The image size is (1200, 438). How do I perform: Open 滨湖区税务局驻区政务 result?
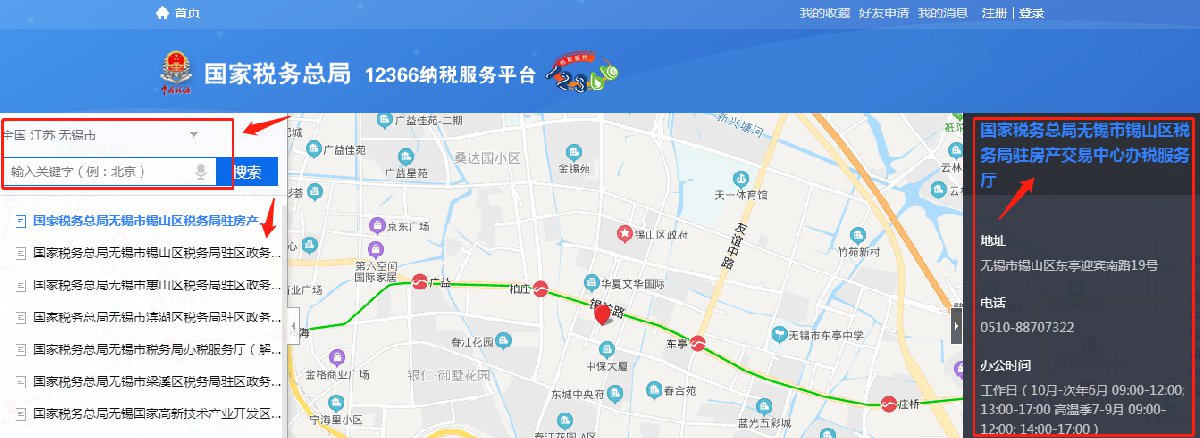pyautogui.click(x=156, y=317)
